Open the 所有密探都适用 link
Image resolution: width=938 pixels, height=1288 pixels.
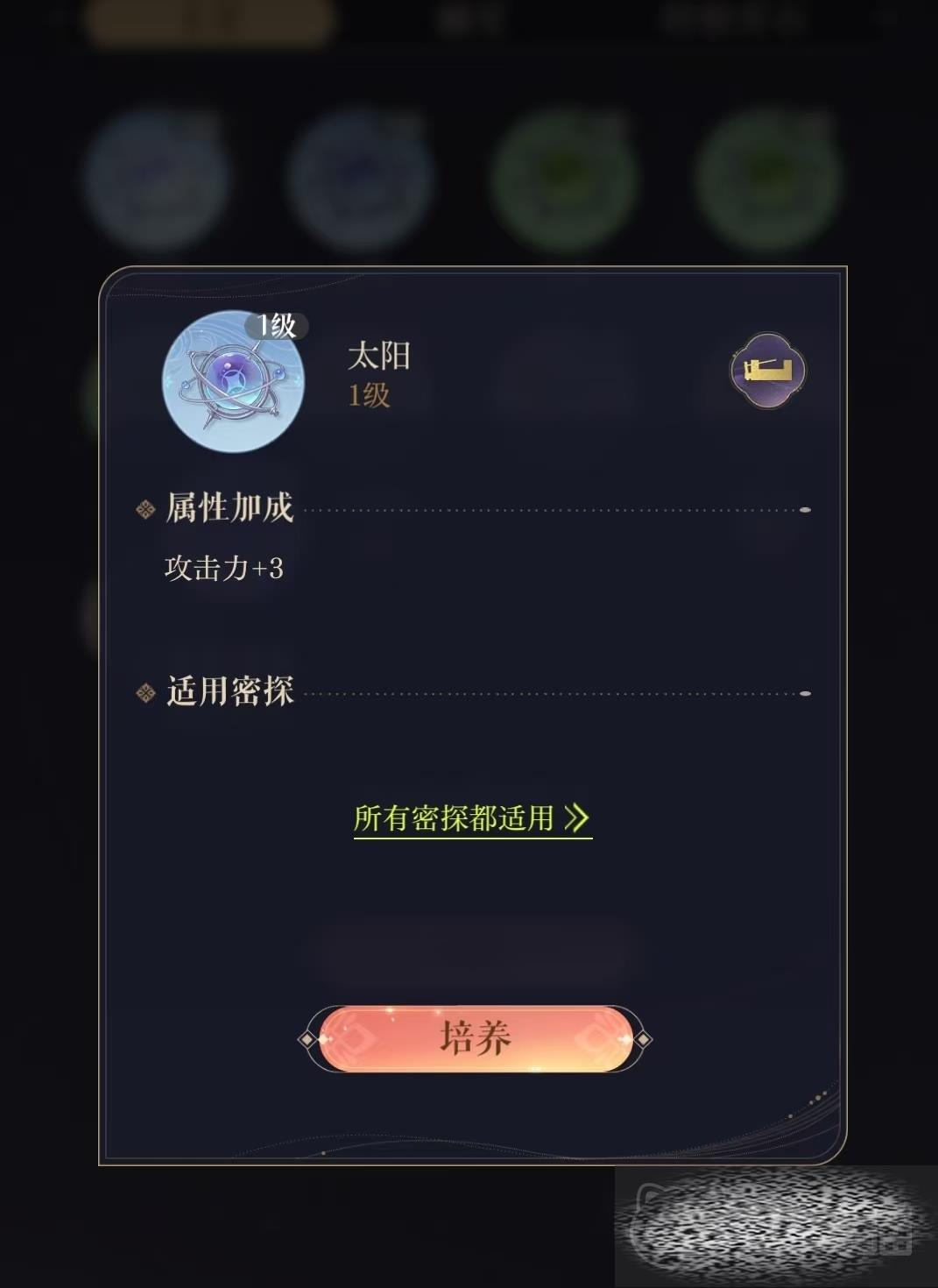(471, 818)
